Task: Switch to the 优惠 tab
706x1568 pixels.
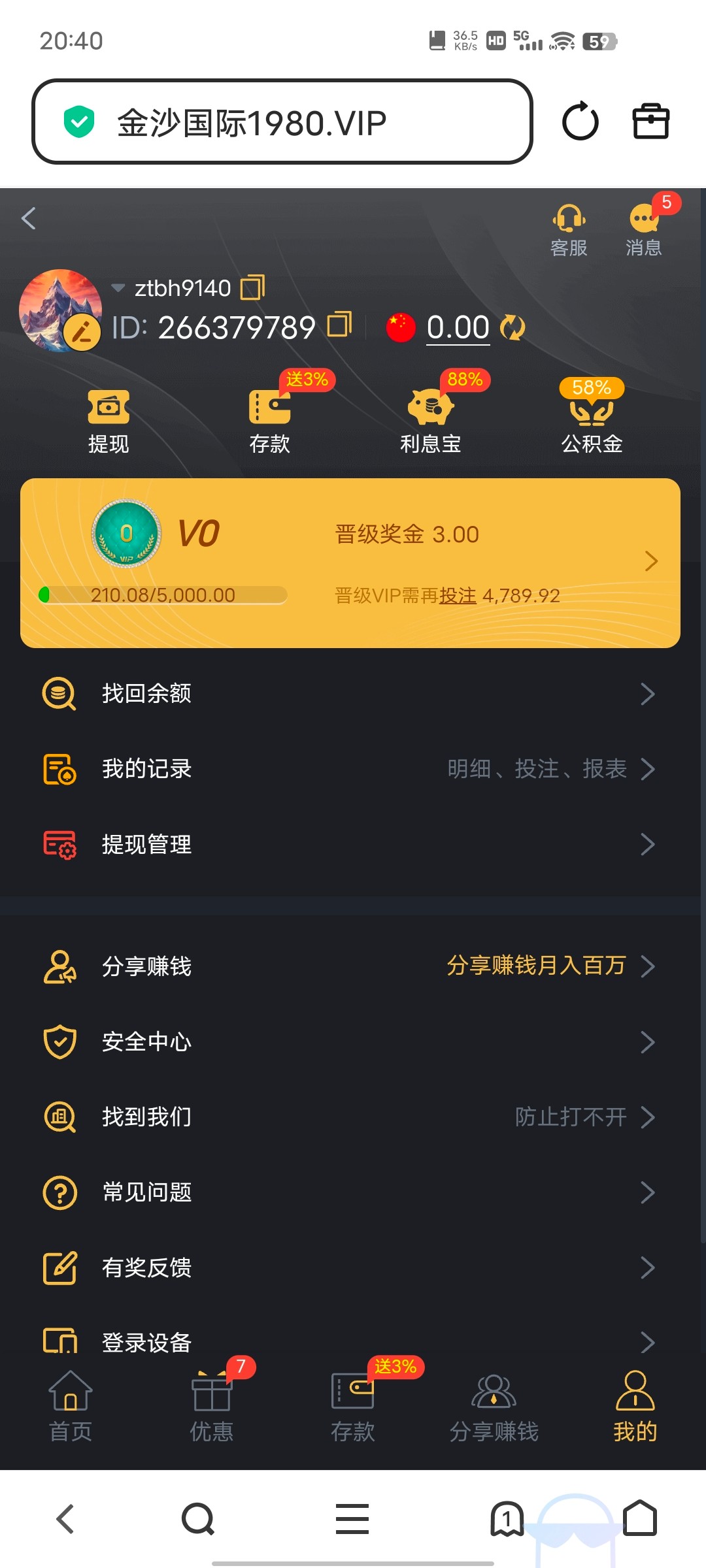Action: point(211,1406)
